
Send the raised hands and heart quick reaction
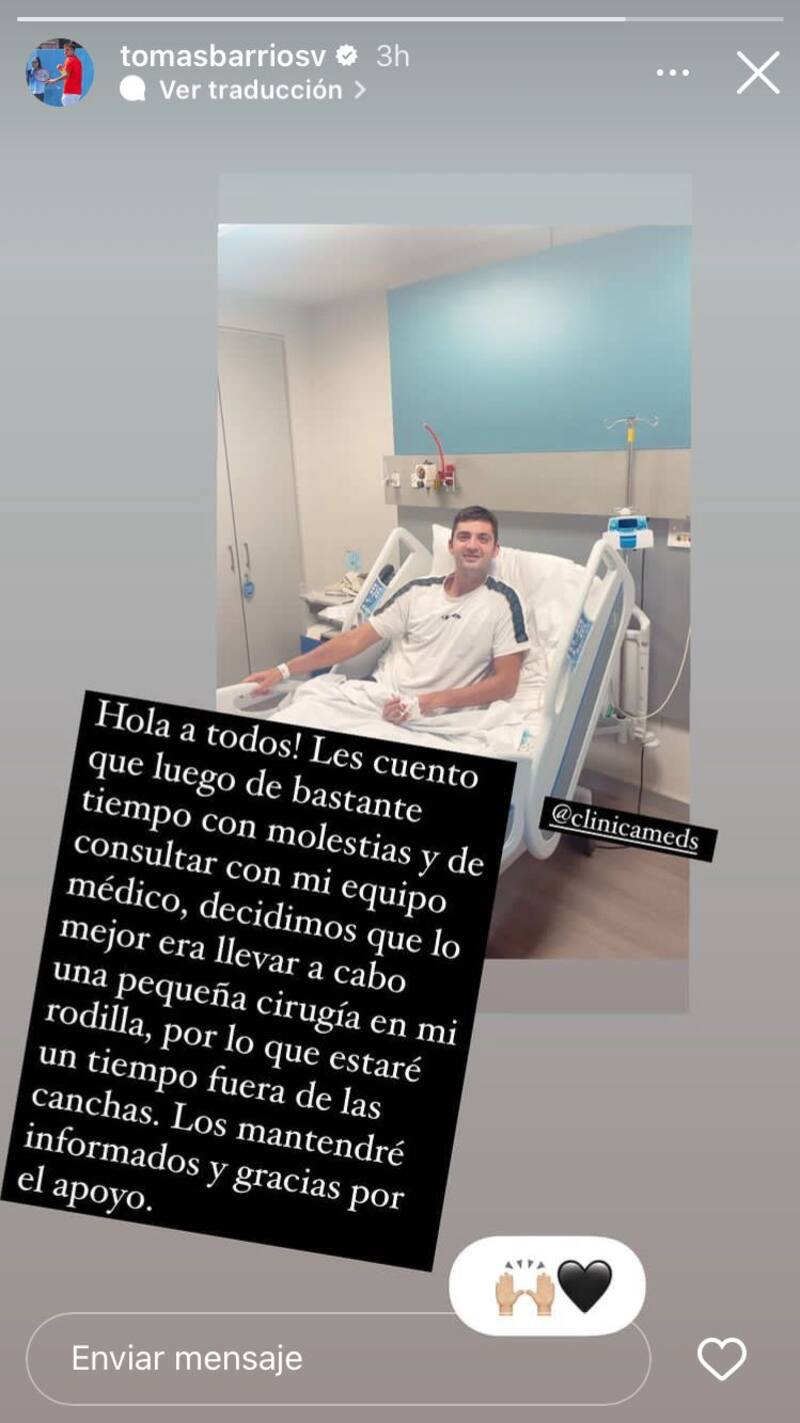point(547,1286)
